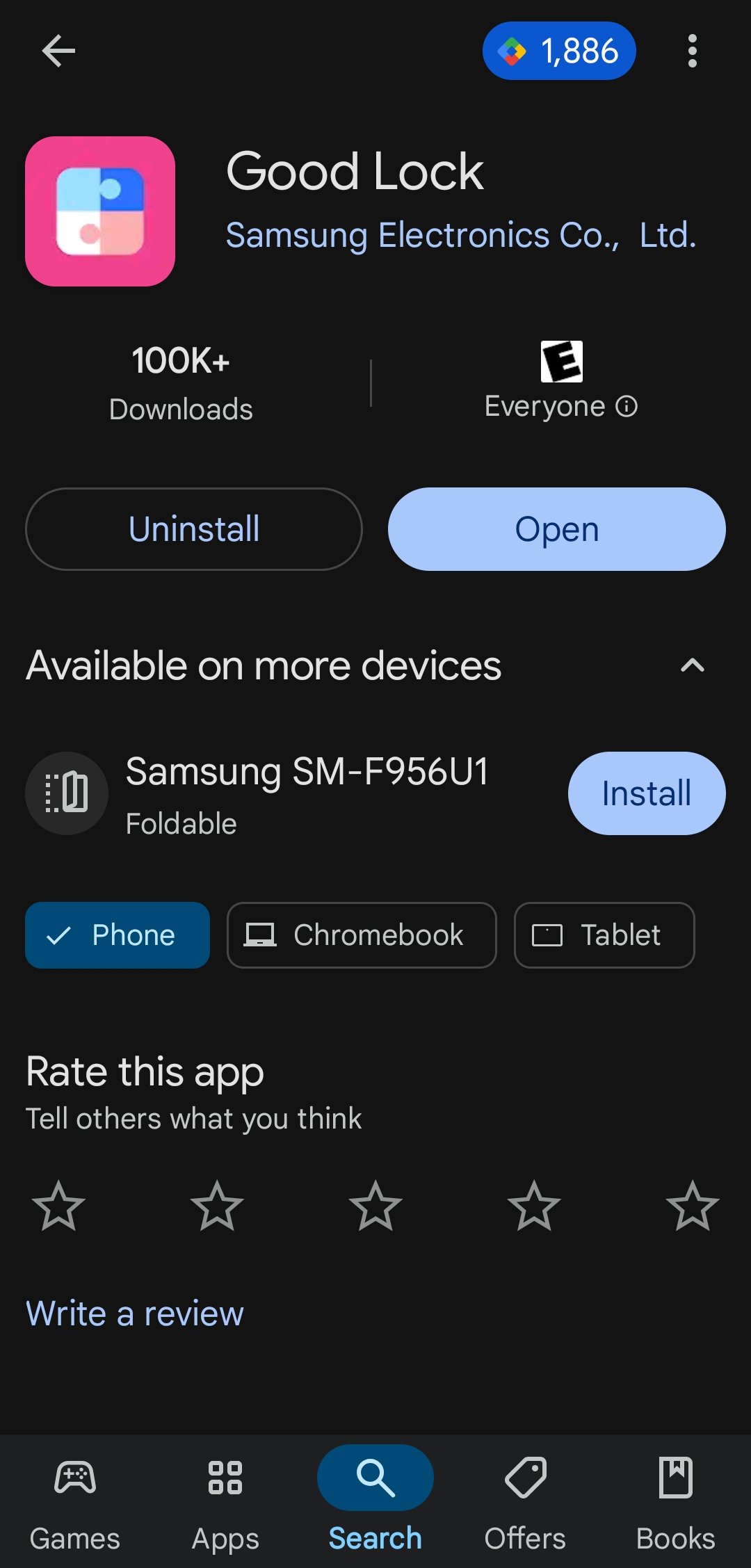751x1568 pixels.
Task: Open the three-dot overflow menu
Action: click(692, 51)
